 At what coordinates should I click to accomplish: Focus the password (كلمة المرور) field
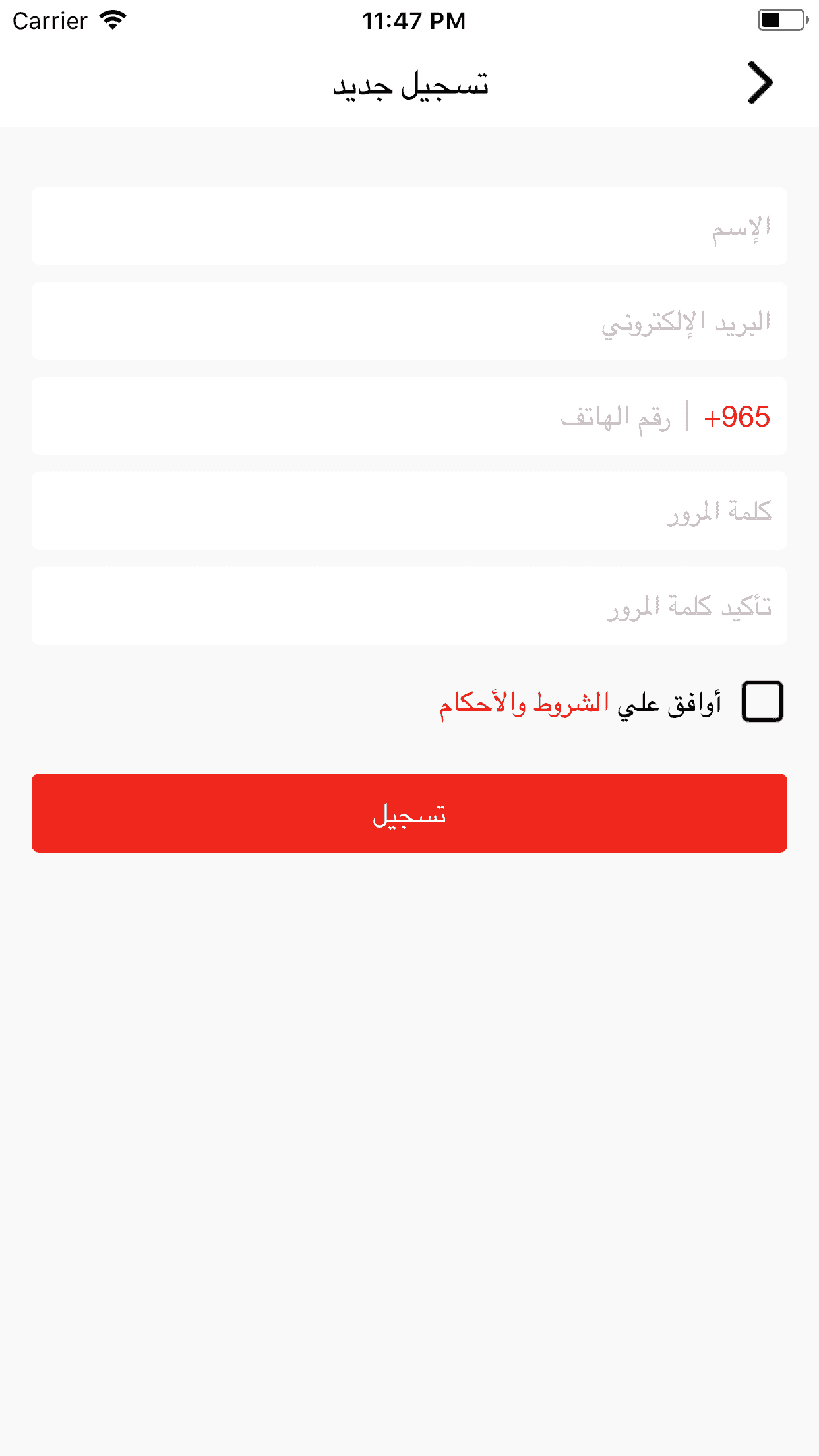click(x=409, y=512)
